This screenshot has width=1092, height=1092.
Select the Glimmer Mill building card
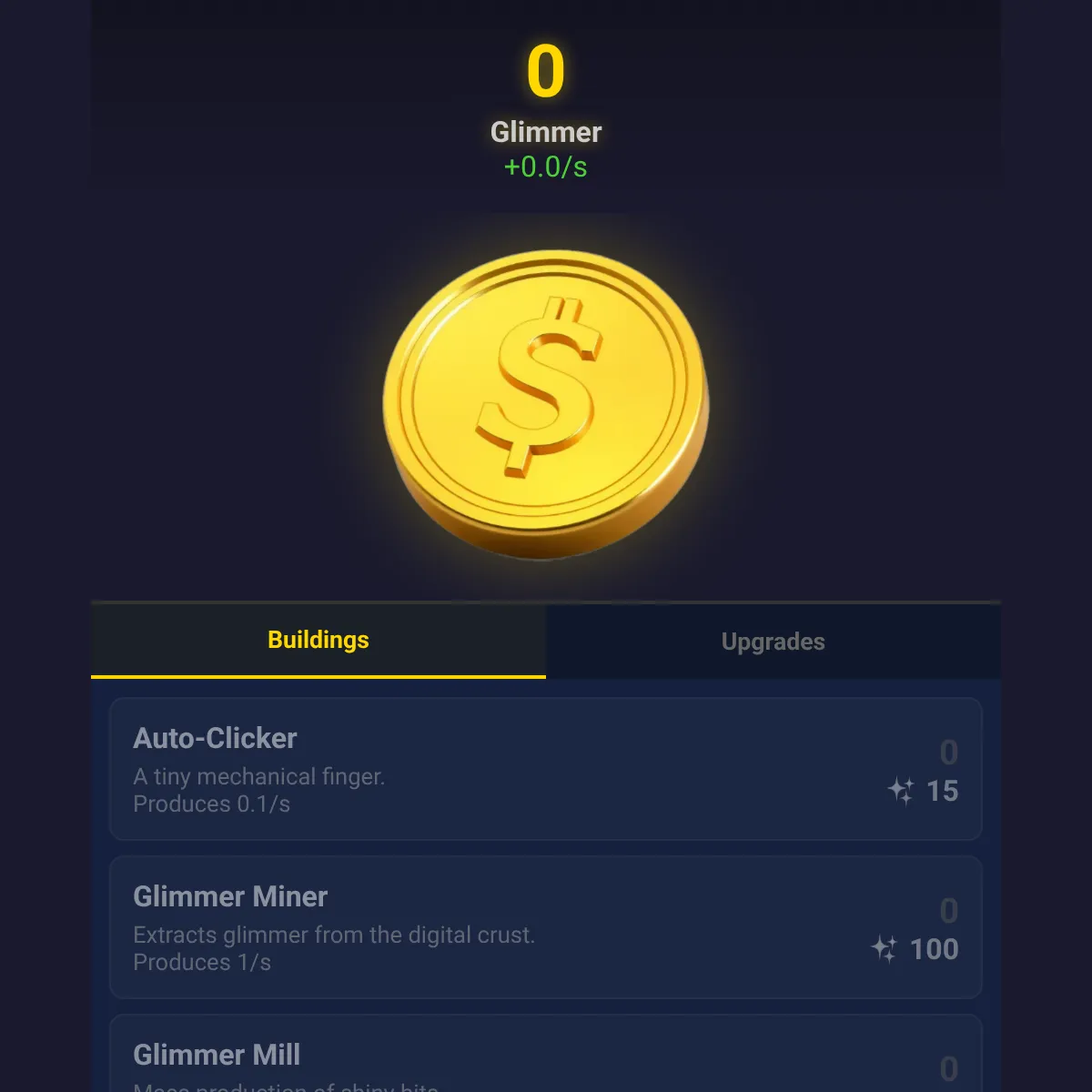pos(546,1054)
